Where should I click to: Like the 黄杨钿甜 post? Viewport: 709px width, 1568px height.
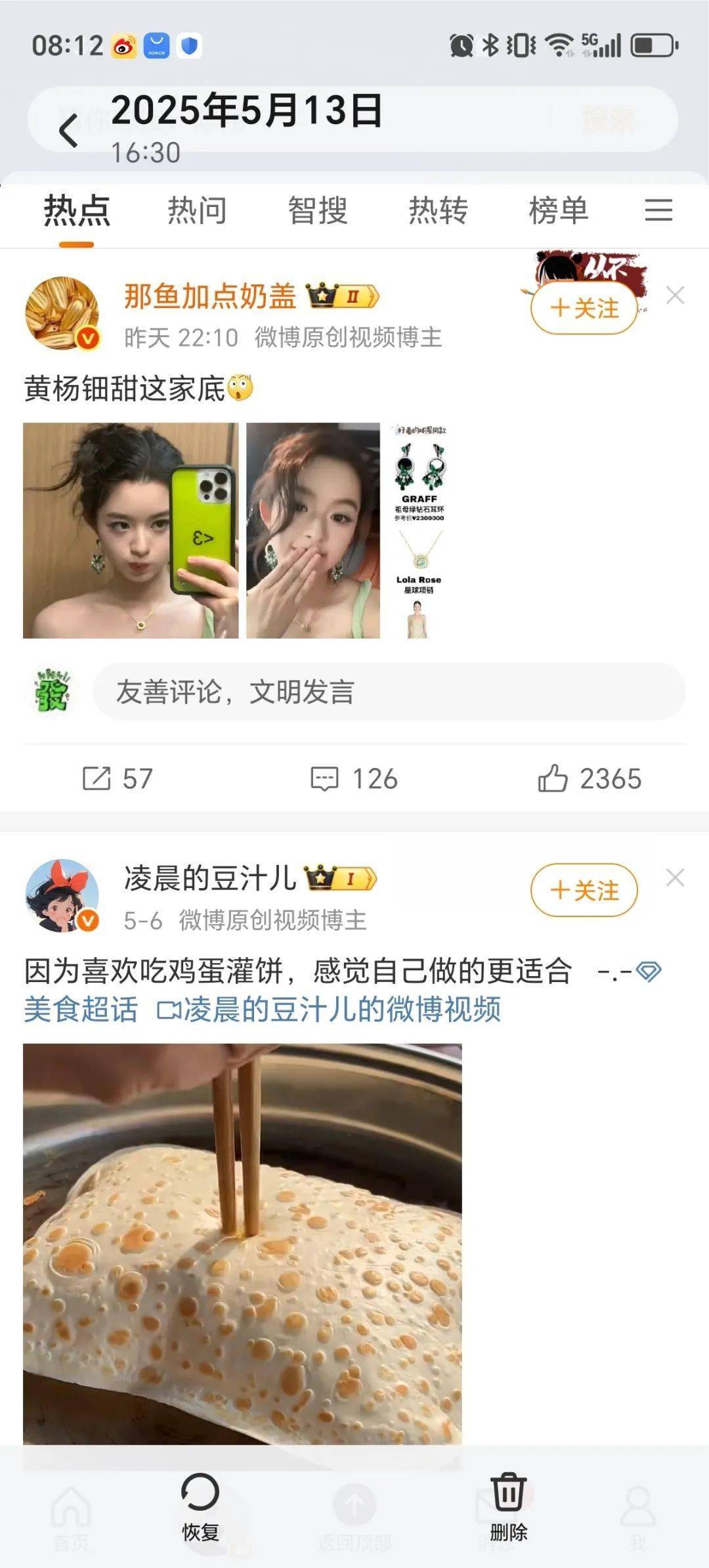click(589, 779)
